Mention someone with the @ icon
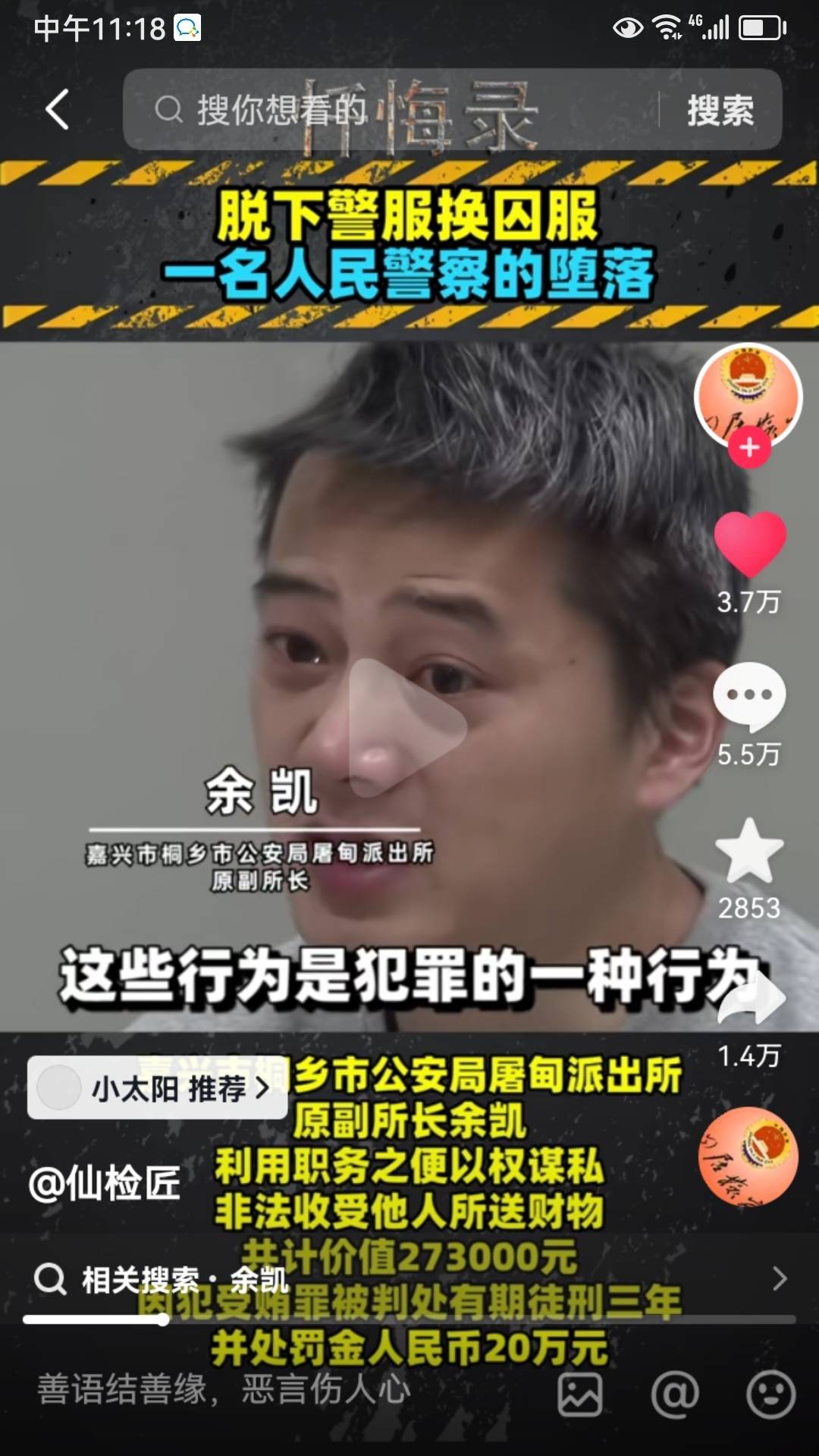This screenshot has width=819, height=1456. (674, 1394)
